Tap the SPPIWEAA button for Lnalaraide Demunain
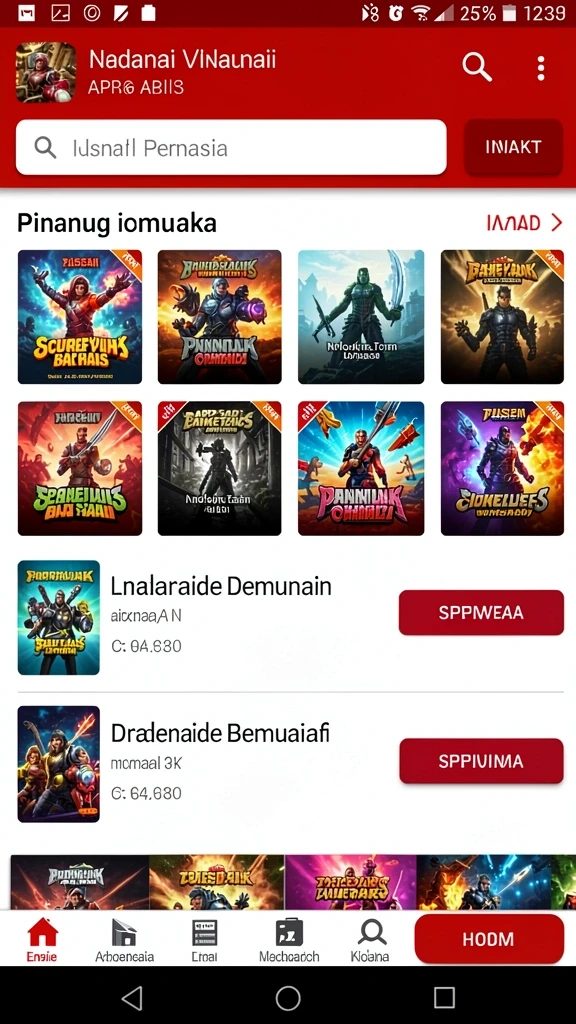Screen dimensions: 576x1024 481,613
